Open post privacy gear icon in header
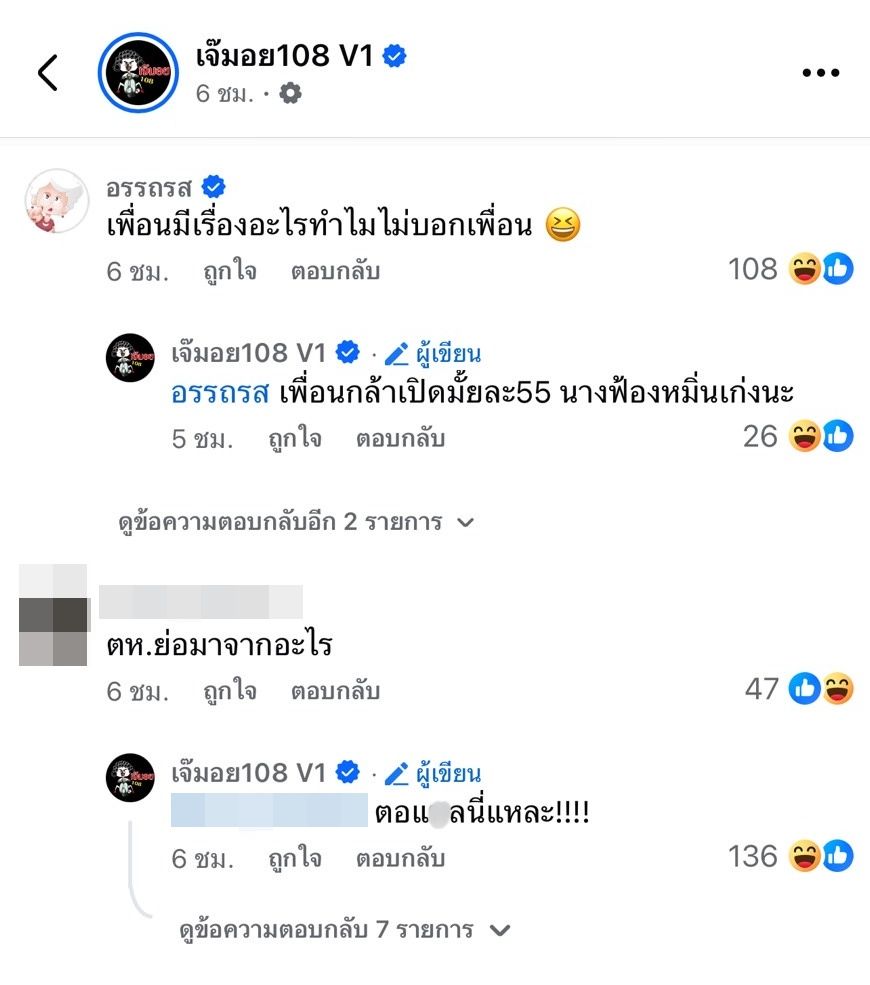870x985 pixels. pyautogui.click(x=291, y=94)
